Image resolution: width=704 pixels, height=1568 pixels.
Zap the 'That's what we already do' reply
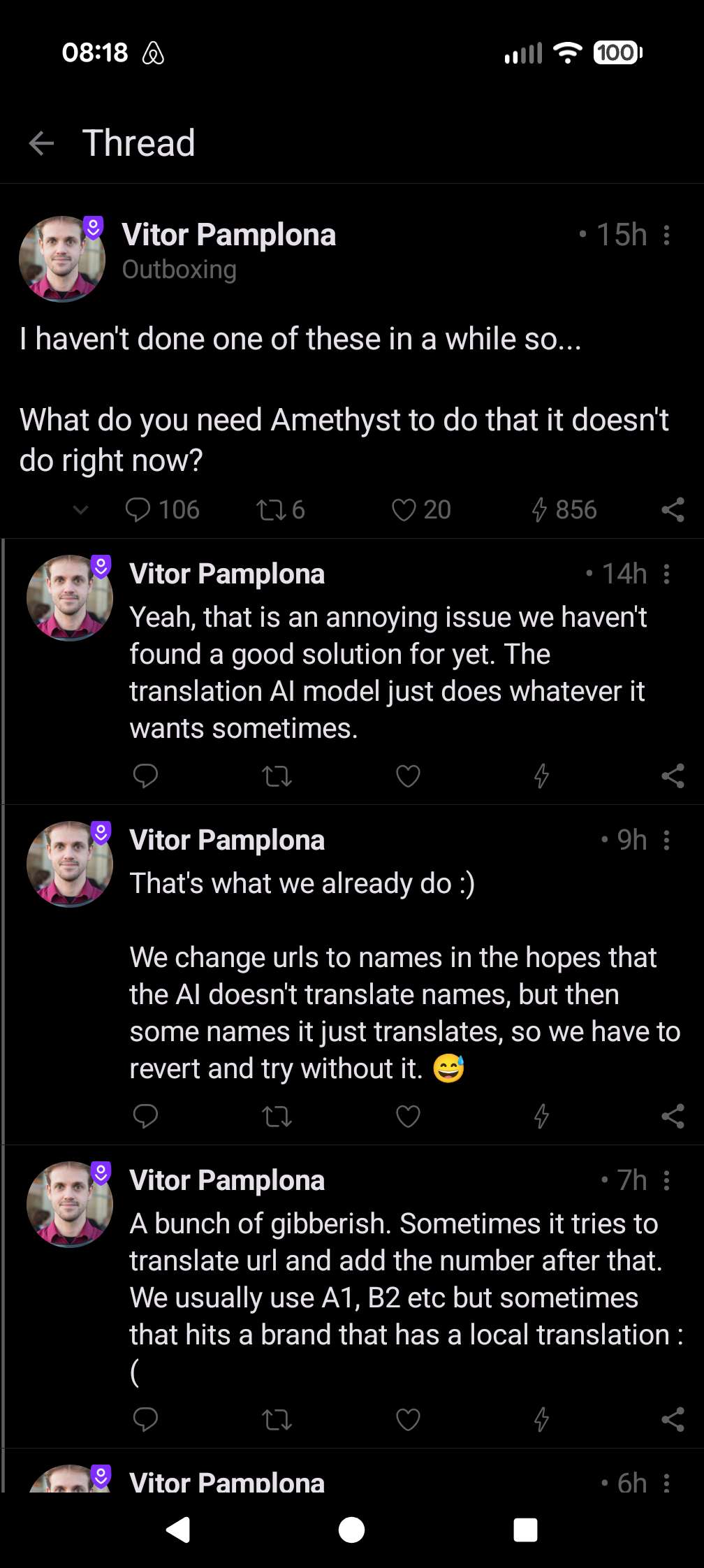pyautogui.click(x=540, y=1117)
